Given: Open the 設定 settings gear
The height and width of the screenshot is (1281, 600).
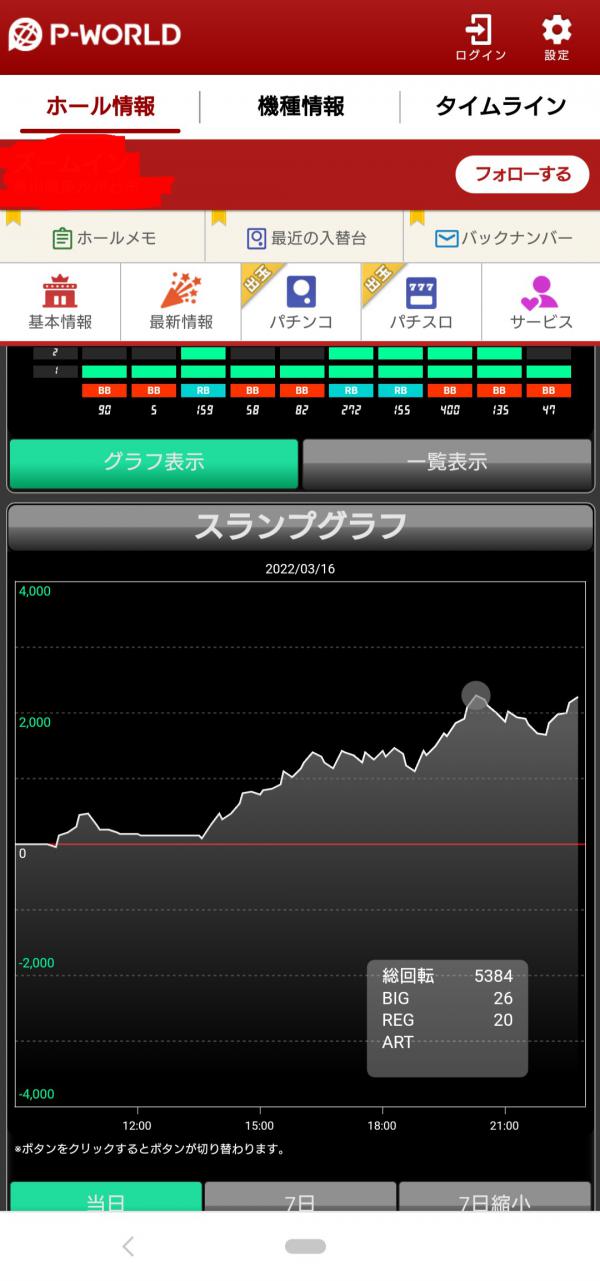Looking at the screenshot, I should (x=557, y=38).
